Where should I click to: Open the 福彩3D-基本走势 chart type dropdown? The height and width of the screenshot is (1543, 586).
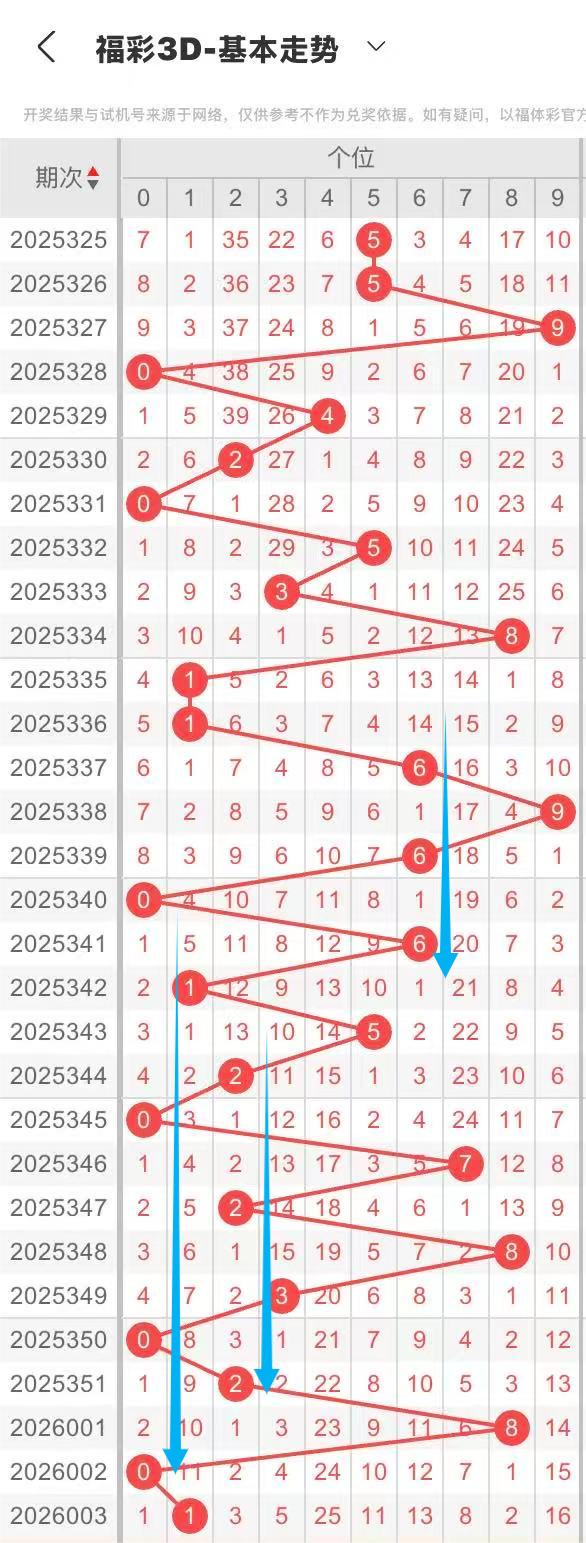point(376,47)
